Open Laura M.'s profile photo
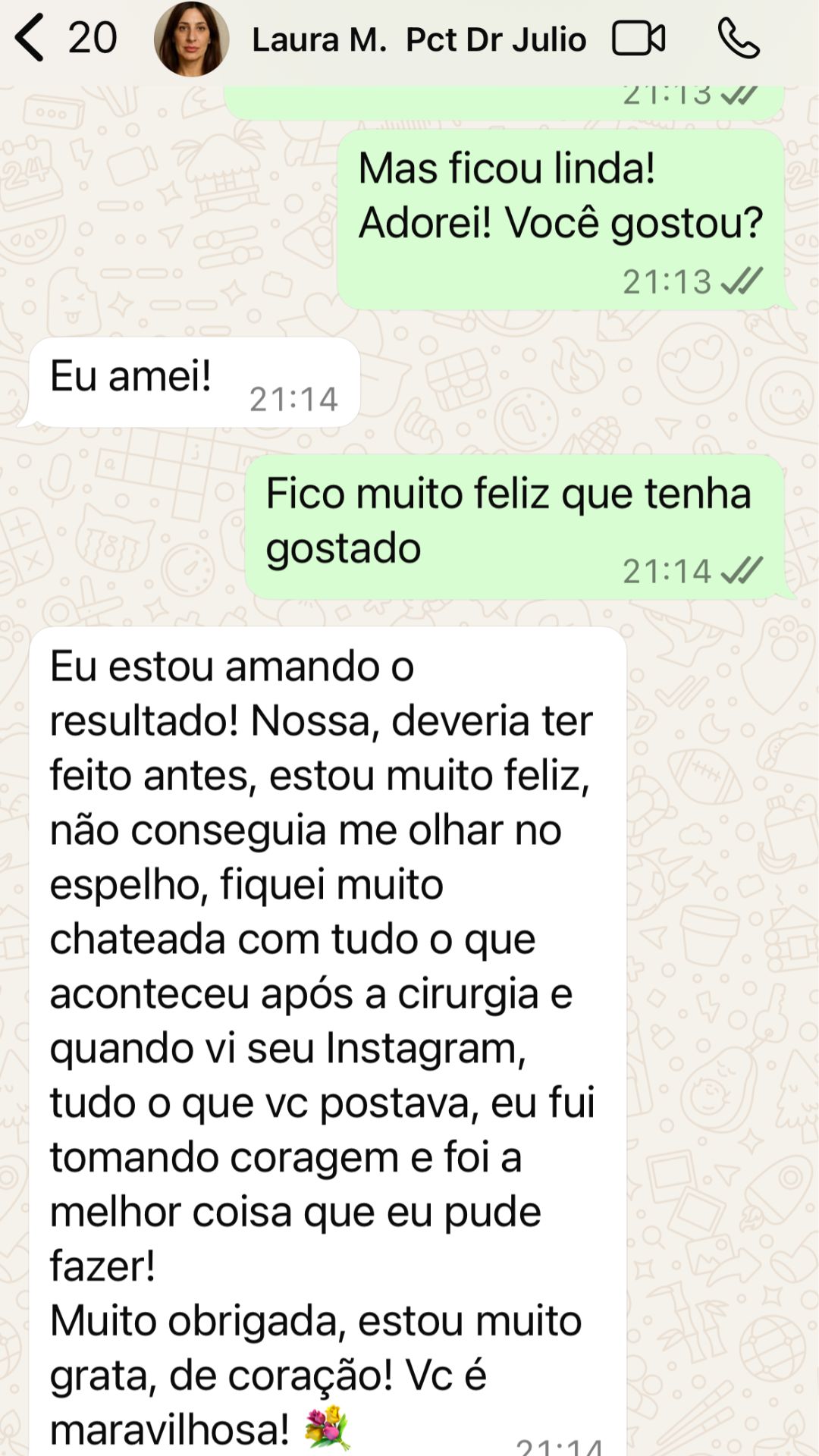 [x=191, y=39]
